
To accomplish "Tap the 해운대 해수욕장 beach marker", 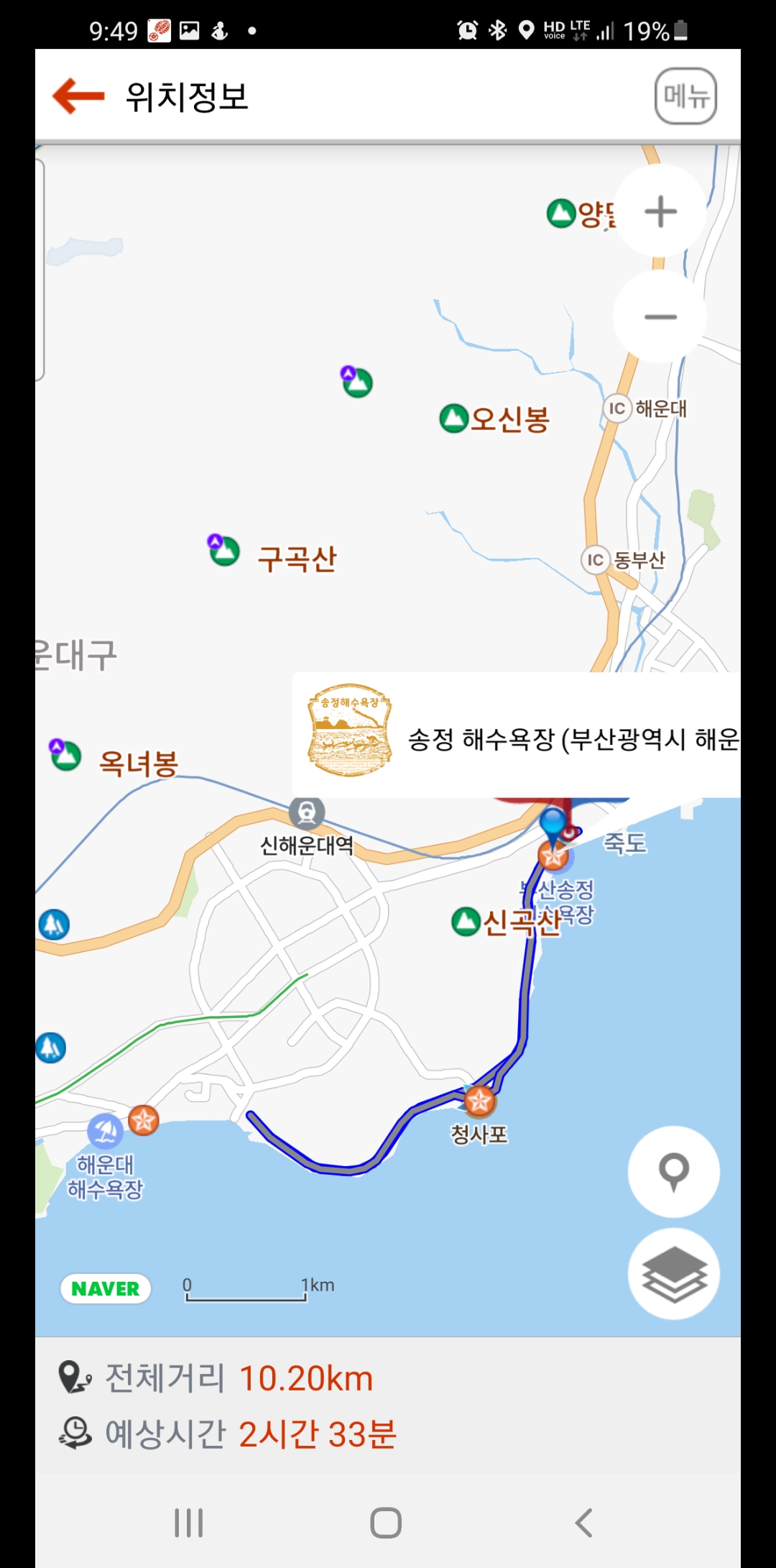I will [105, 1132].
